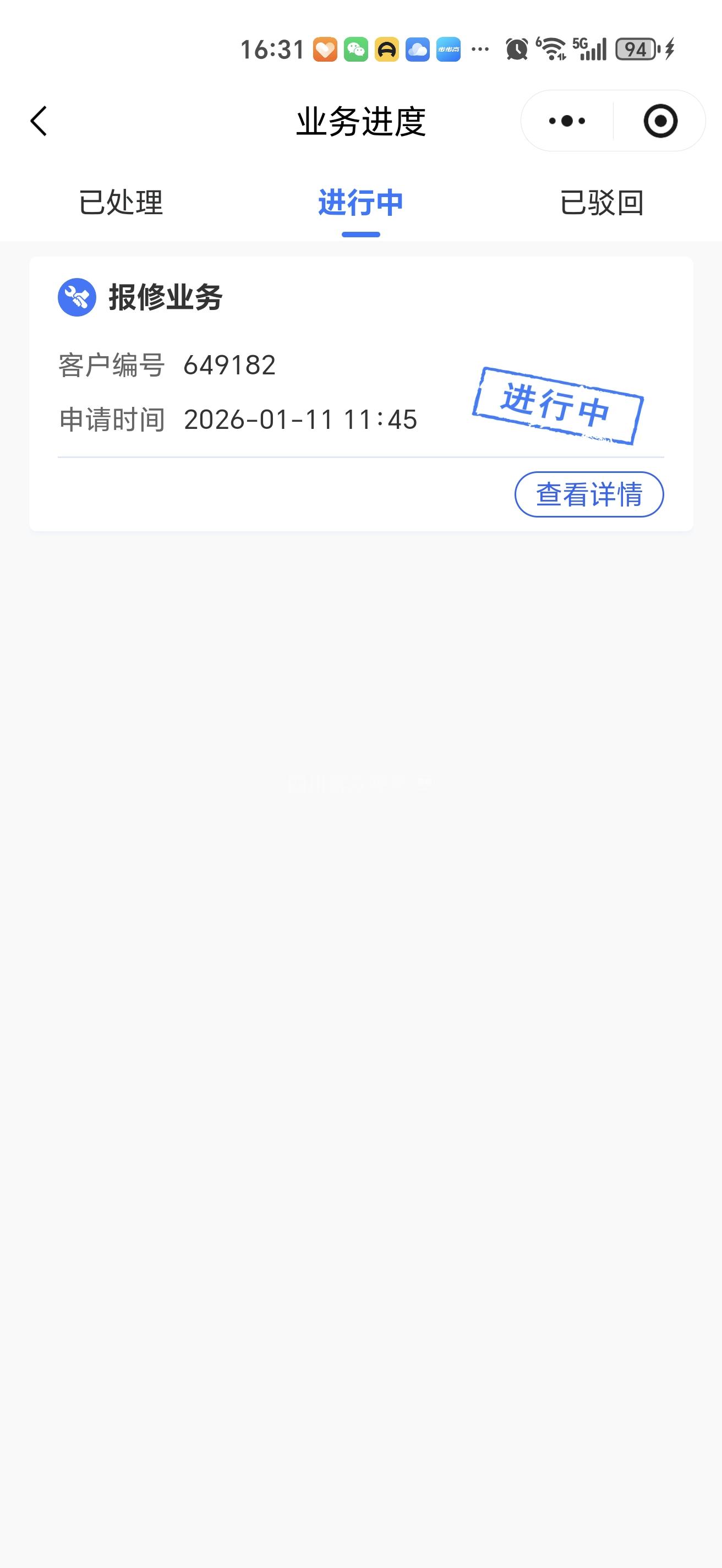The image size is (722, 1568).
Task: Show the 已驳回 tab
Action: pyautogui.click(x=601, y=203)
